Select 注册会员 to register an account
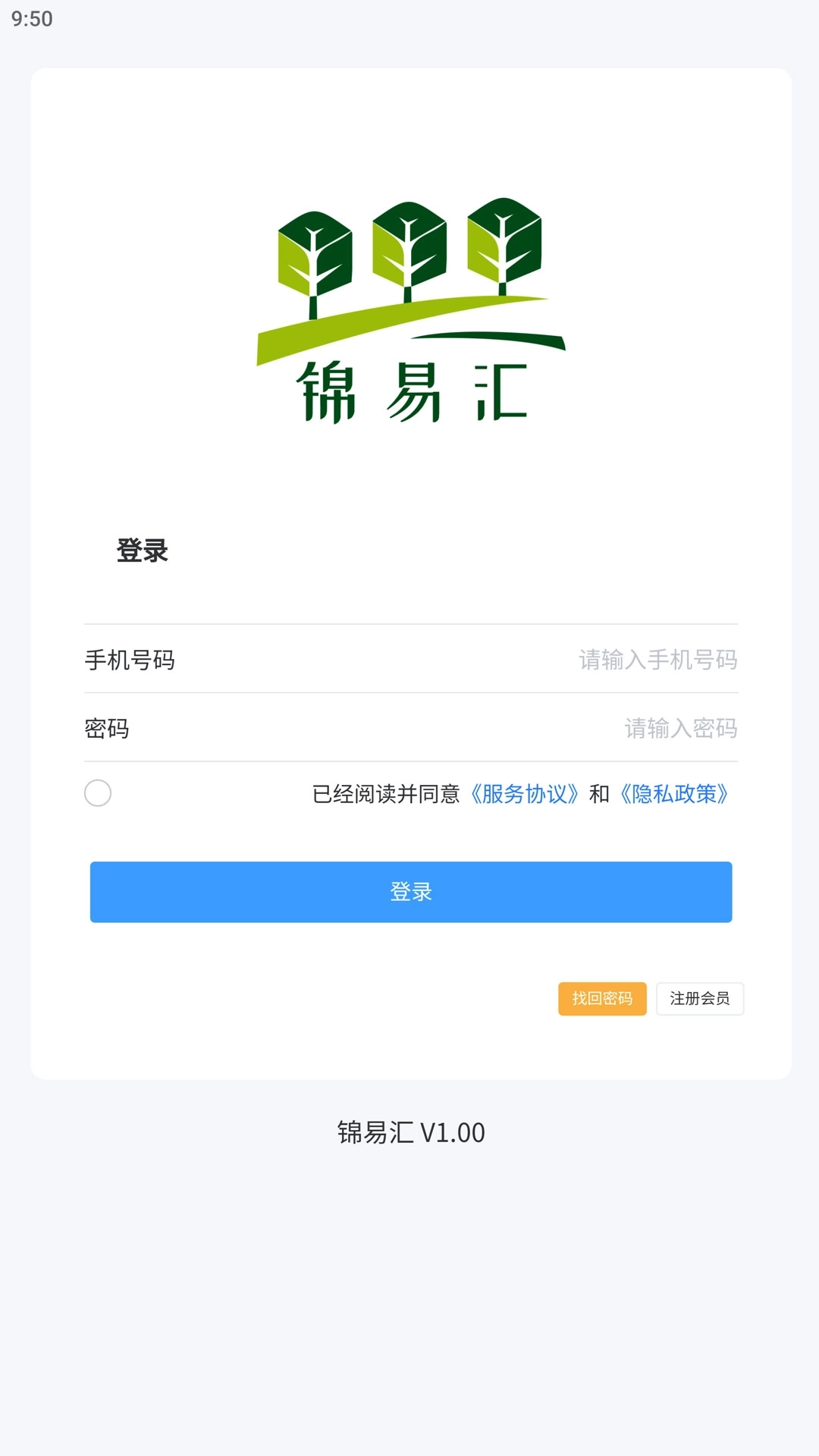Viewport: 819px width, 1456px height. (x=700, y=999)
